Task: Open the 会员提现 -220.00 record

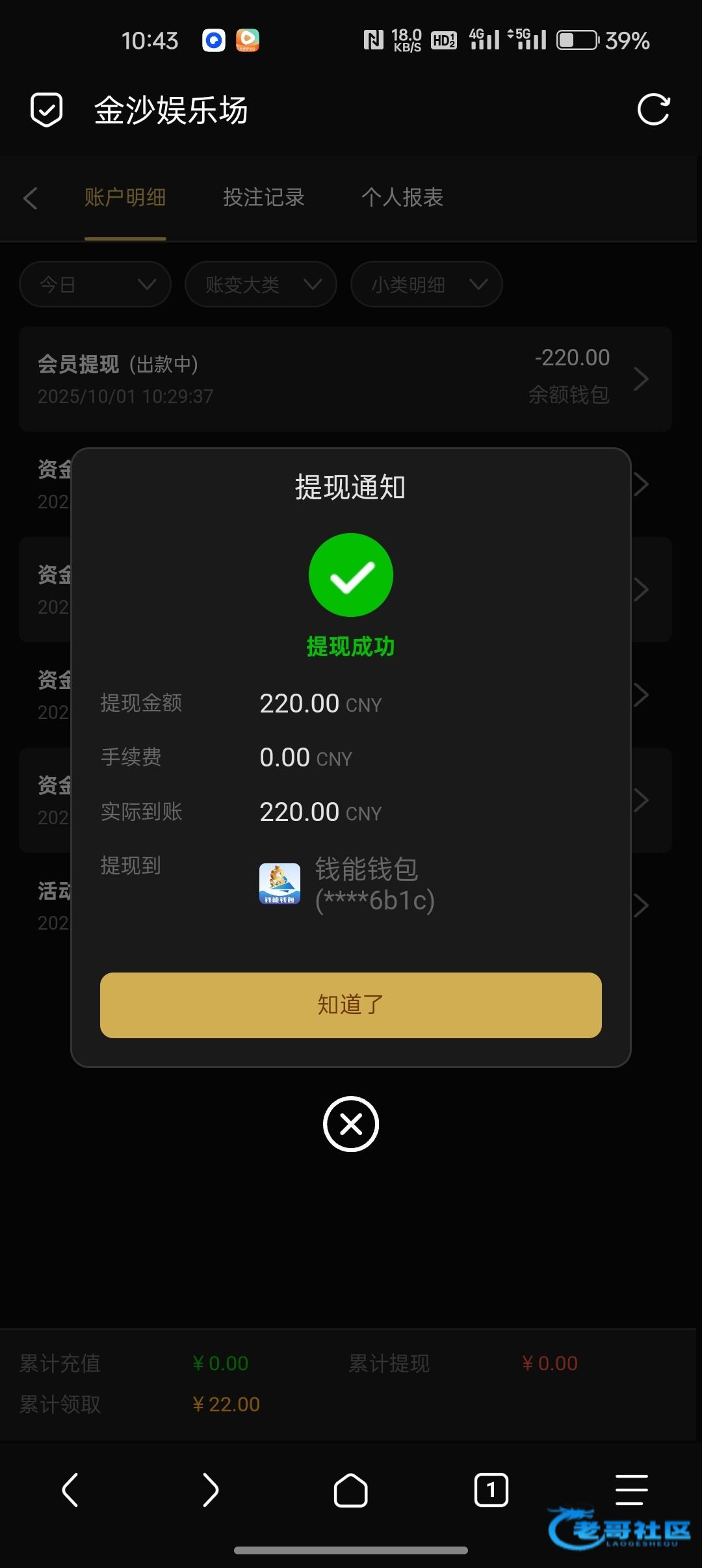Action: tap(345, 379)
